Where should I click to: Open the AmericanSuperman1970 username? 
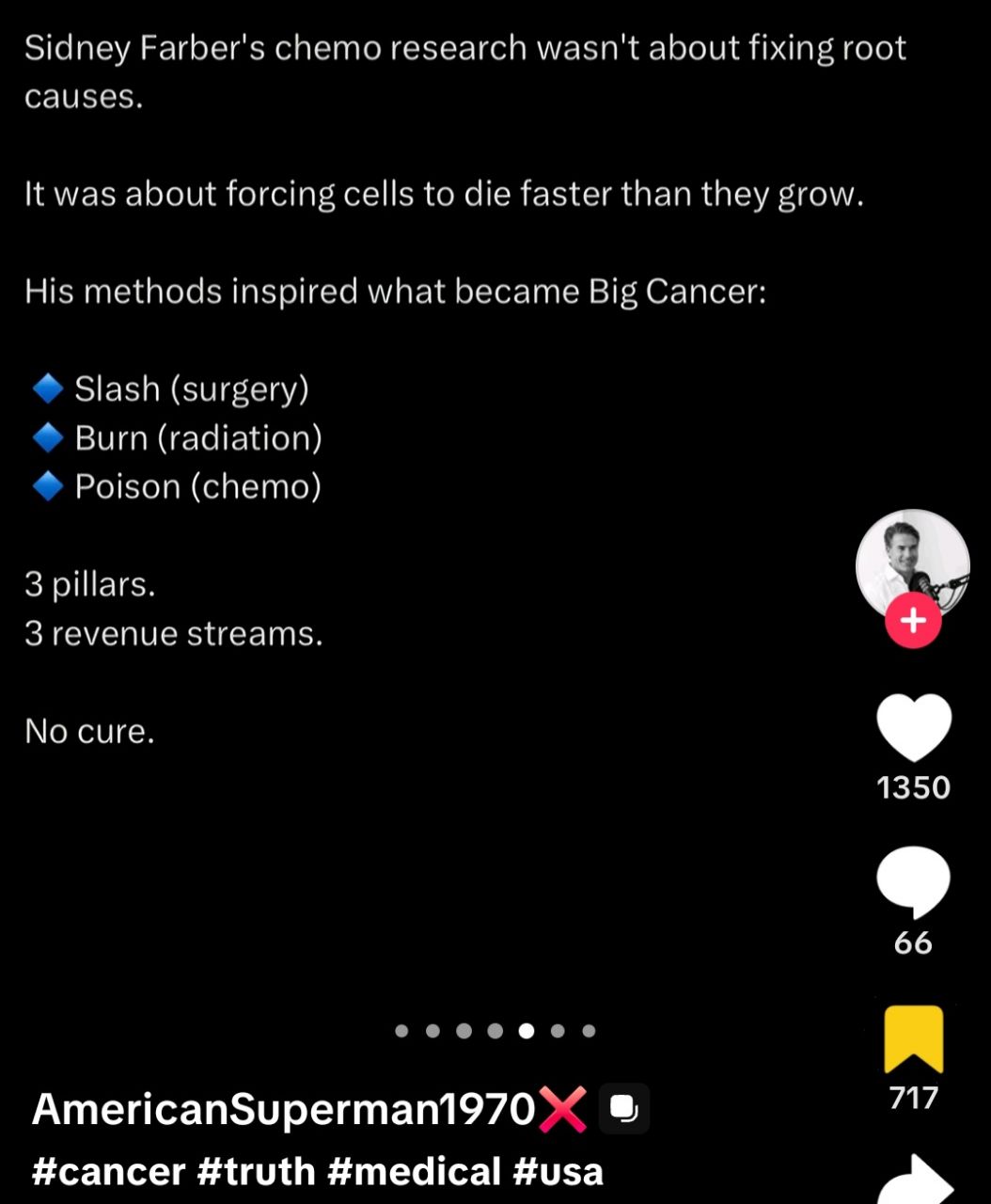(x=284, y=1109)
